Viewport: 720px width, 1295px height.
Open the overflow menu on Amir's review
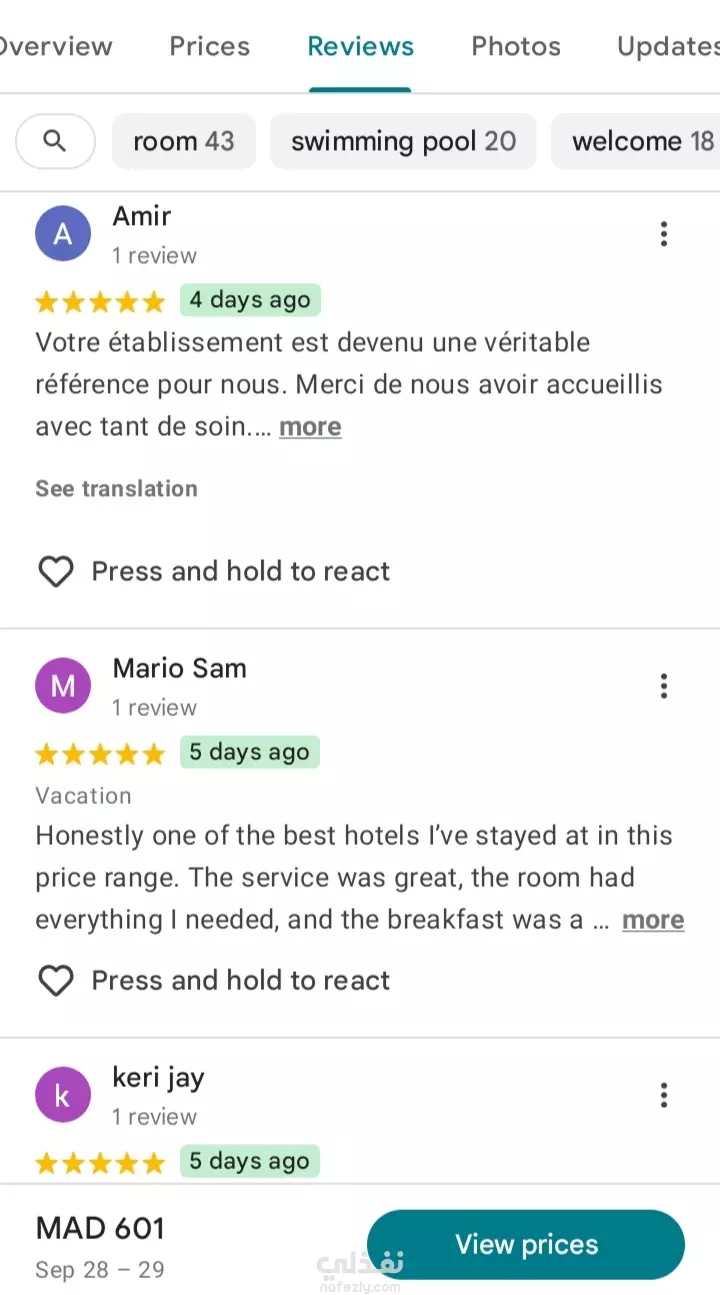[663, 234]
